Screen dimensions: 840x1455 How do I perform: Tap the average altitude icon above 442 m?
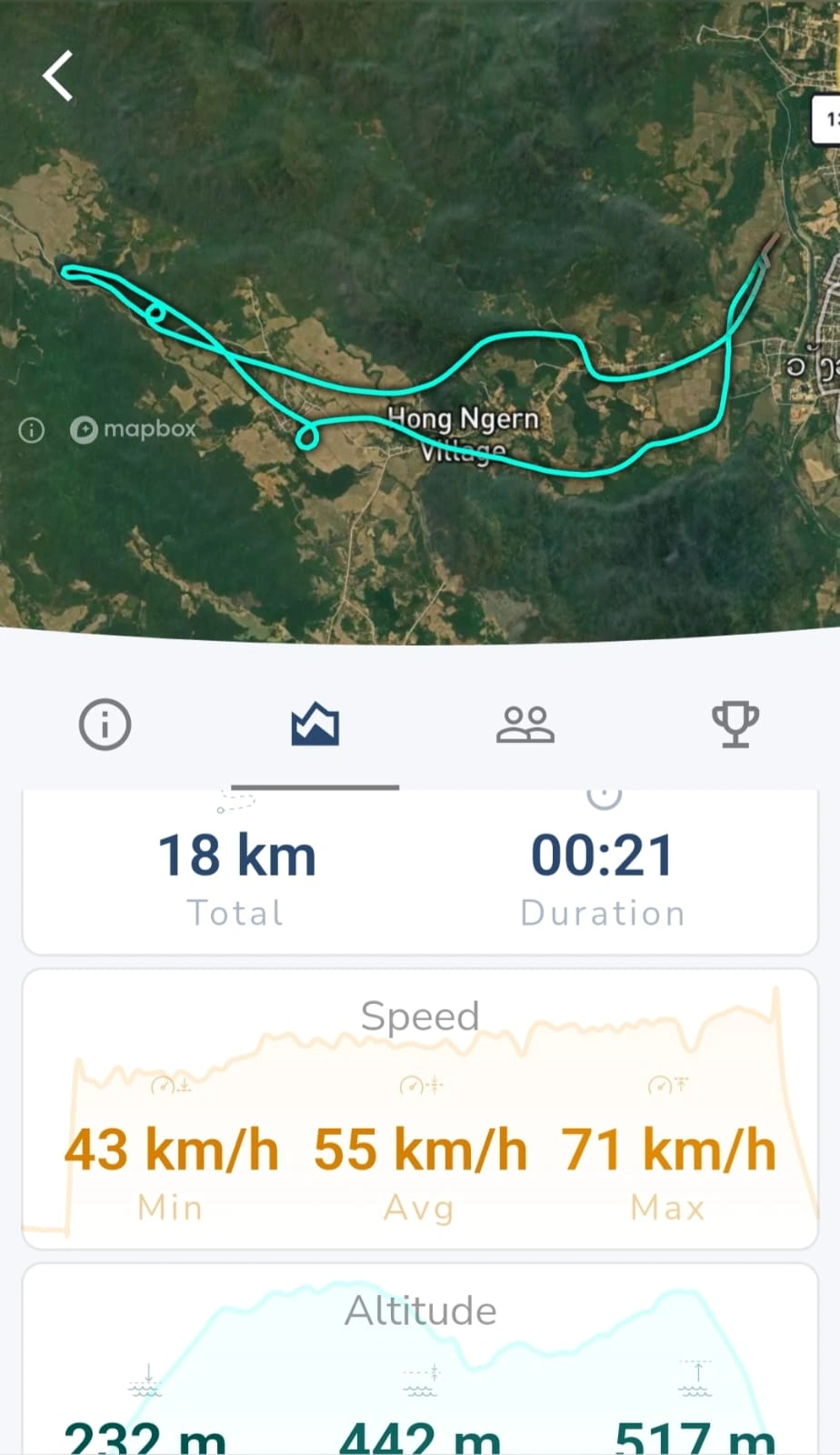tap(420, 1380)
